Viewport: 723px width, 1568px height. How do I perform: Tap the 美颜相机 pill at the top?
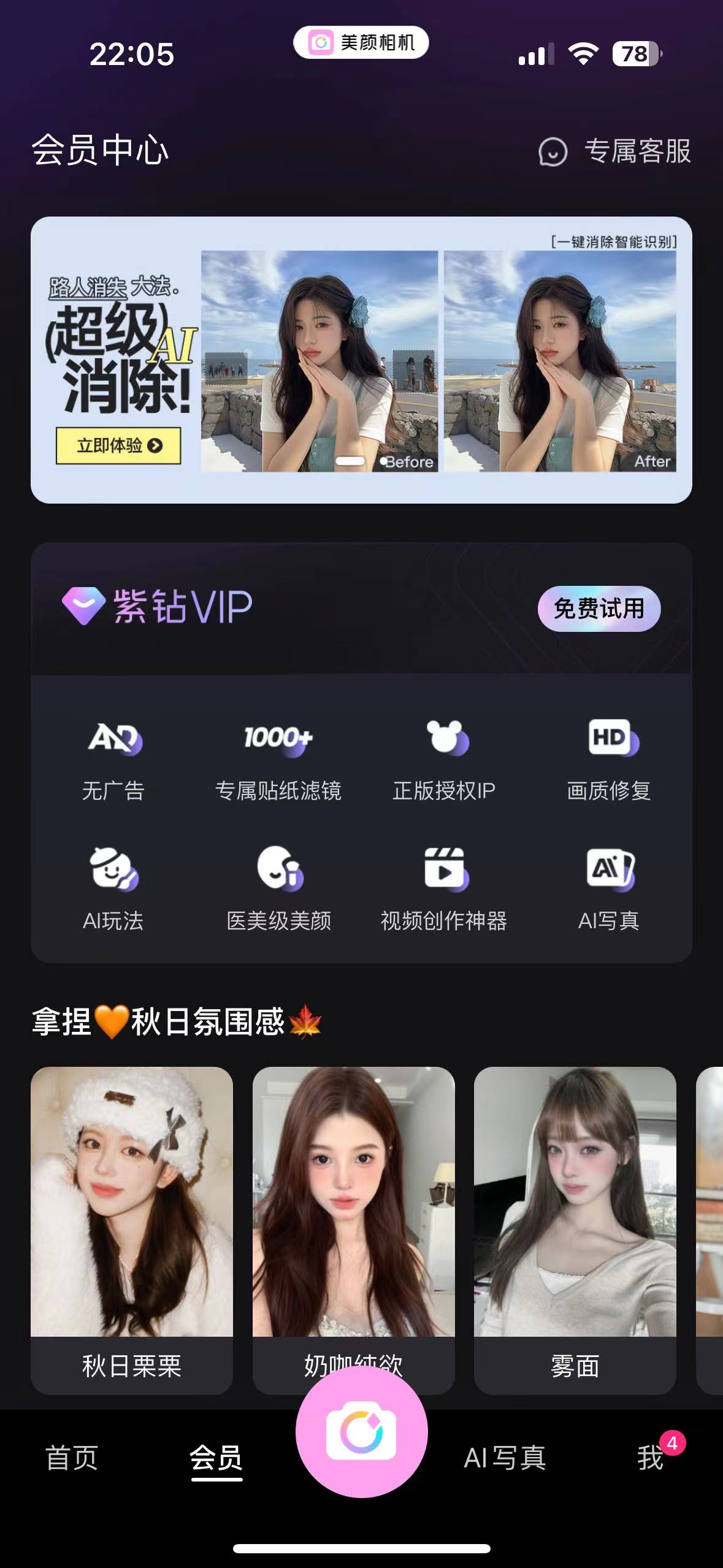[361, 42]
